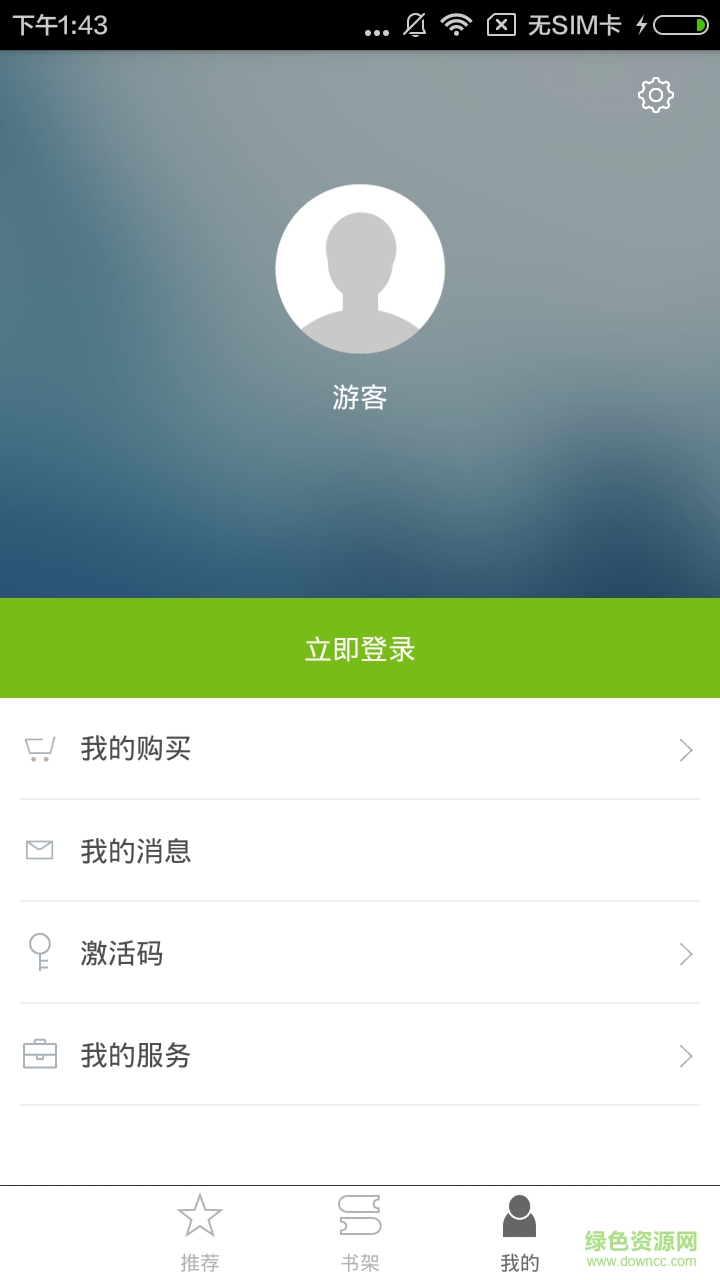Open the settings gear icon
Viewport: 720px width, 1280px height.
point(655,95)
